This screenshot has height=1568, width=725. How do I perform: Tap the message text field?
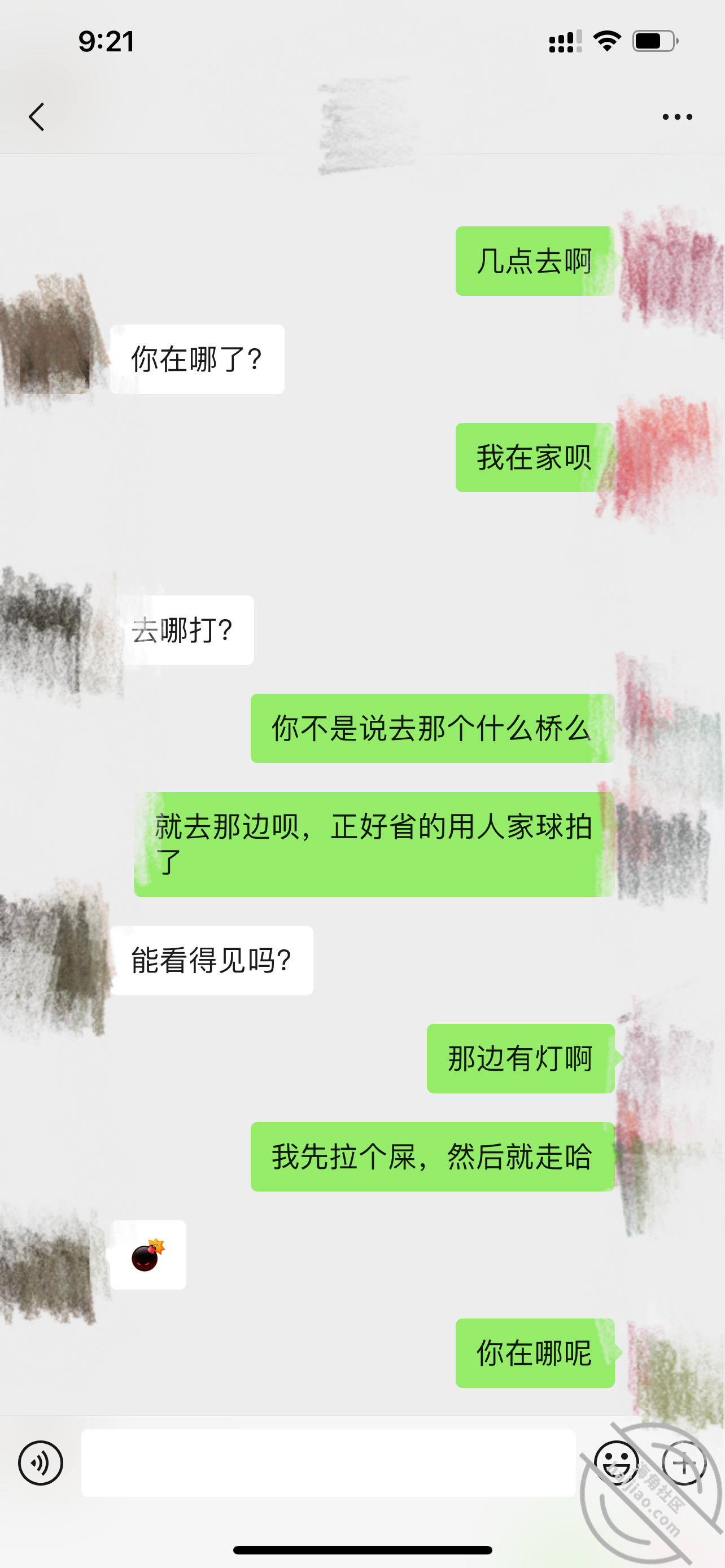[328, 1462]
